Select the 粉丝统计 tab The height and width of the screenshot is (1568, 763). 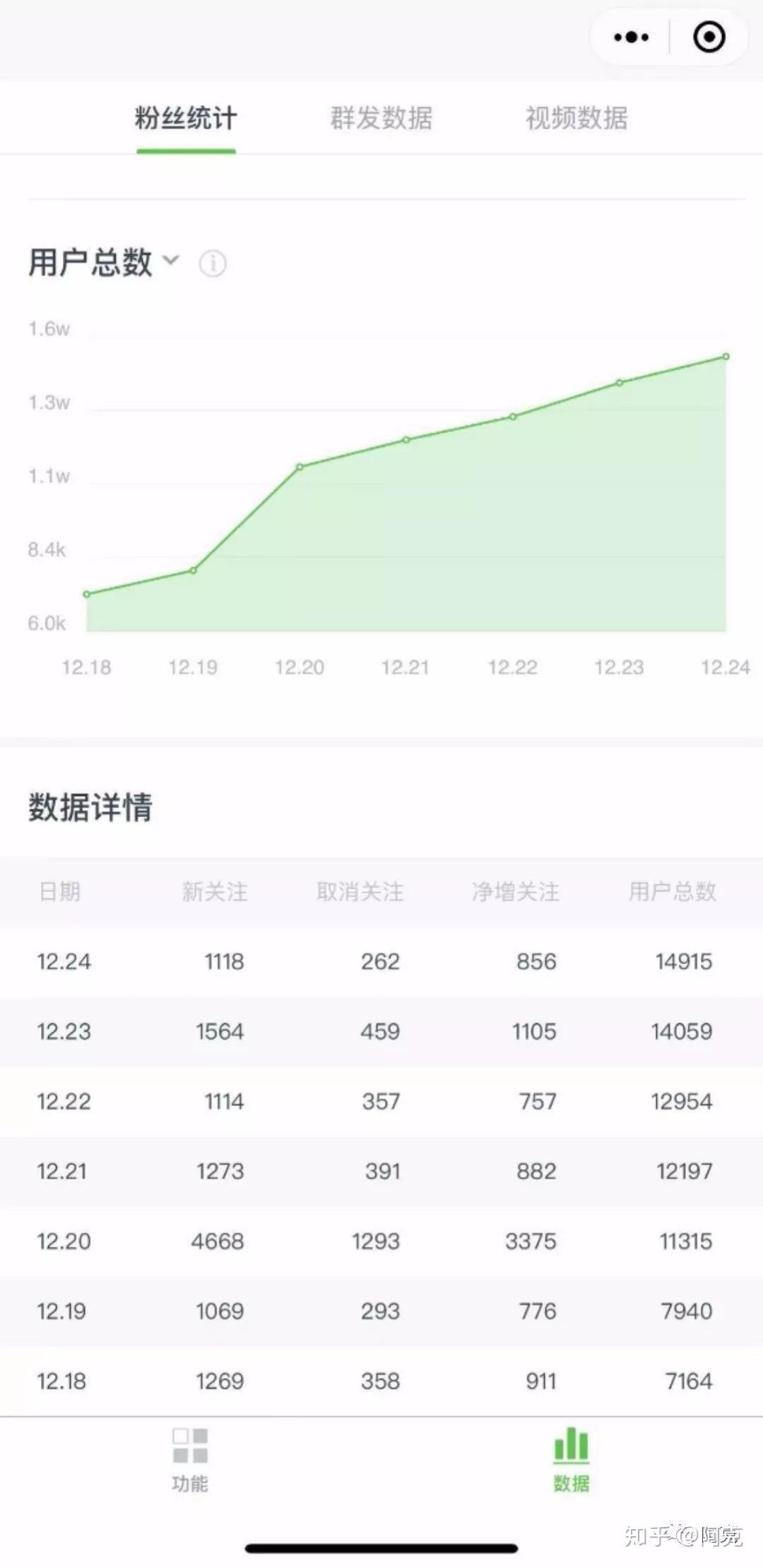[186, 118]
